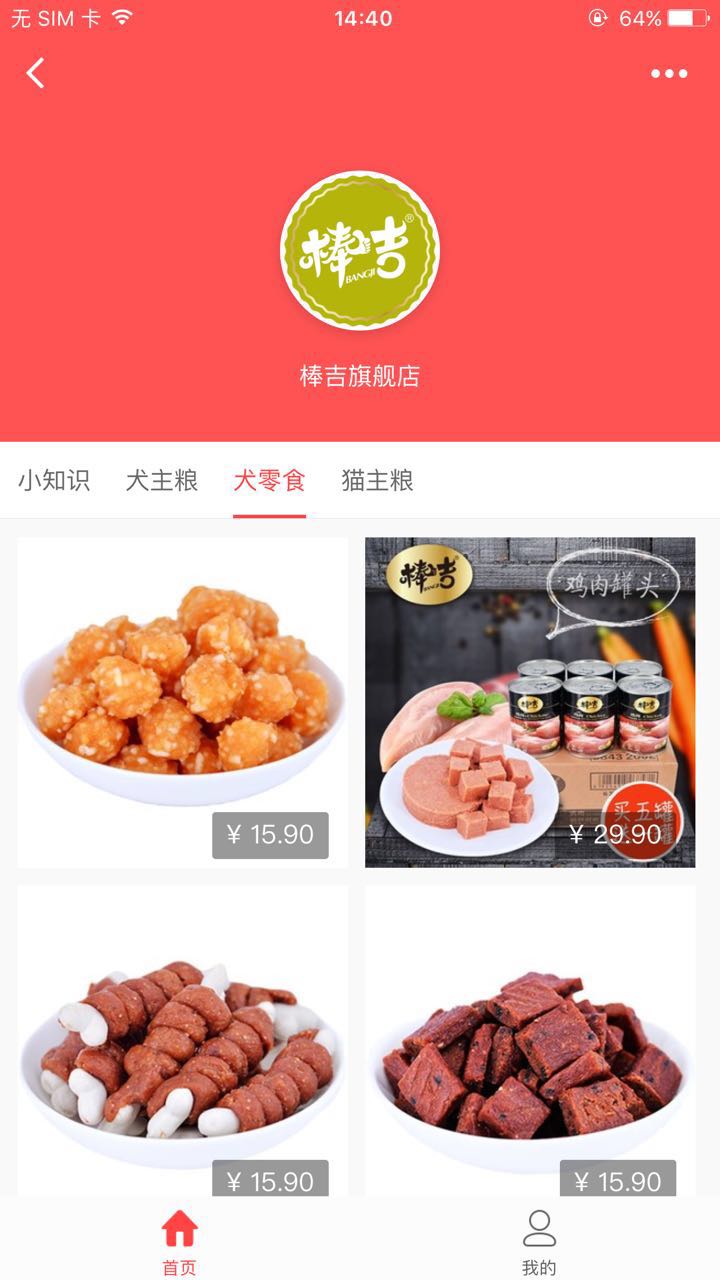Open the chicken rice ball treat product
720x1280 pixels.
183,702
